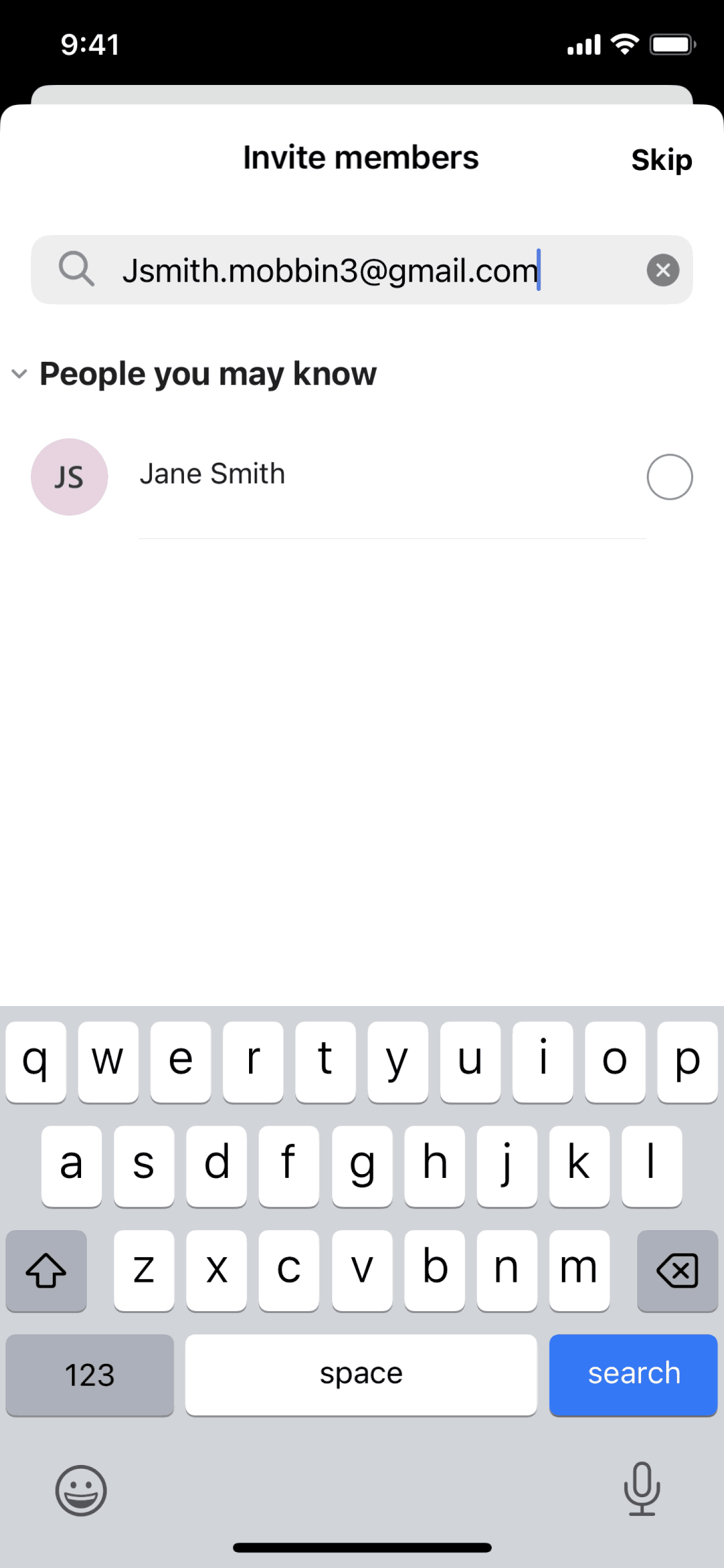Tap the keyboard backspace key
The height and width of the screenshot is (1568, 724).
pos(677,1271)
